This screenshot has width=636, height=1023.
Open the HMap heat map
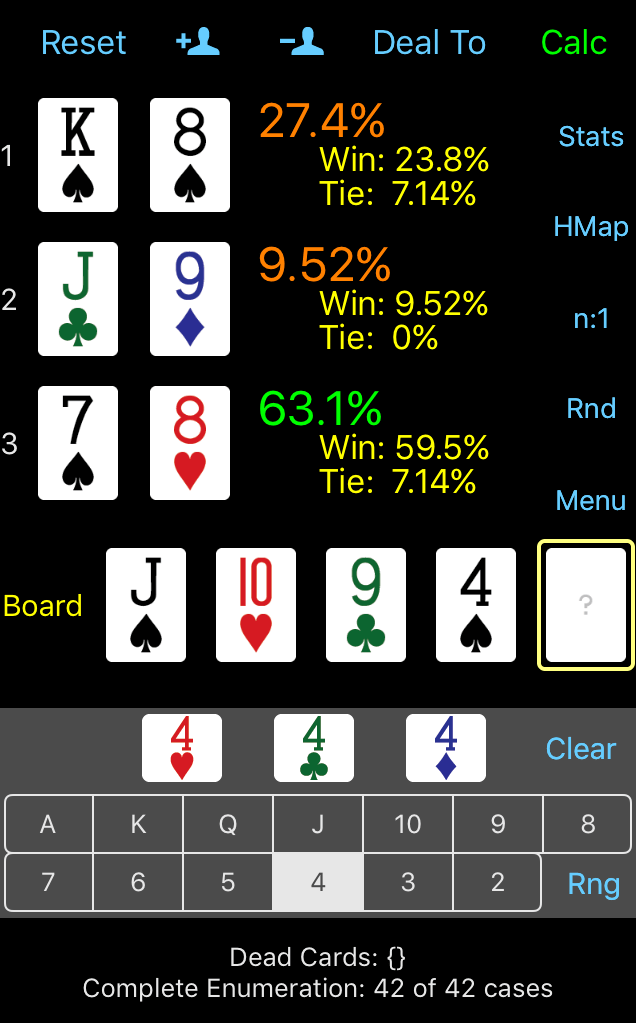pos(591,226)
